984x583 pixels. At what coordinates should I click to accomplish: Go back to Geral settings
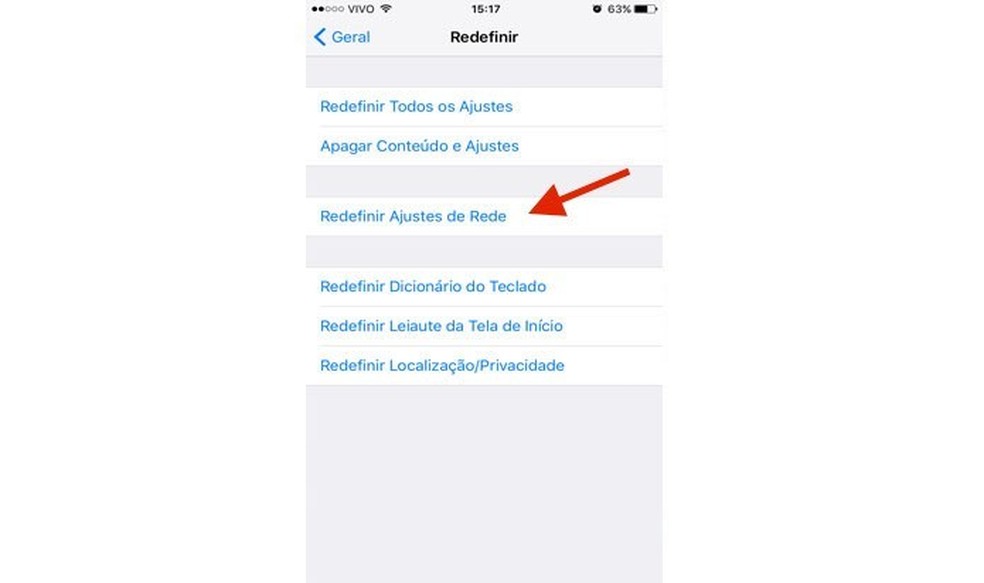[342, 37]
